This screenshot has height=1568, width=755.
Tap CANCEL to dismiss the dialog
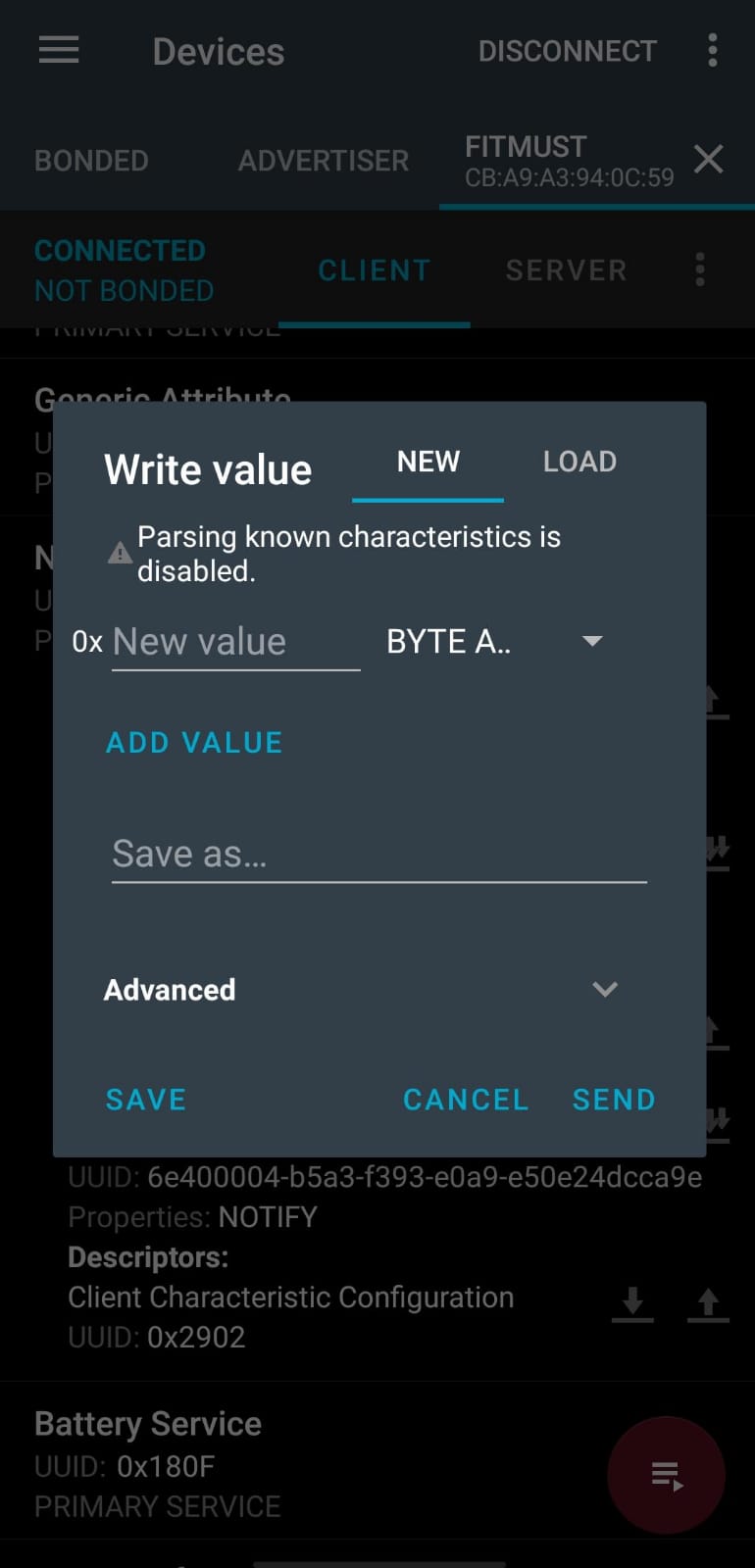tap(465, 1099)
